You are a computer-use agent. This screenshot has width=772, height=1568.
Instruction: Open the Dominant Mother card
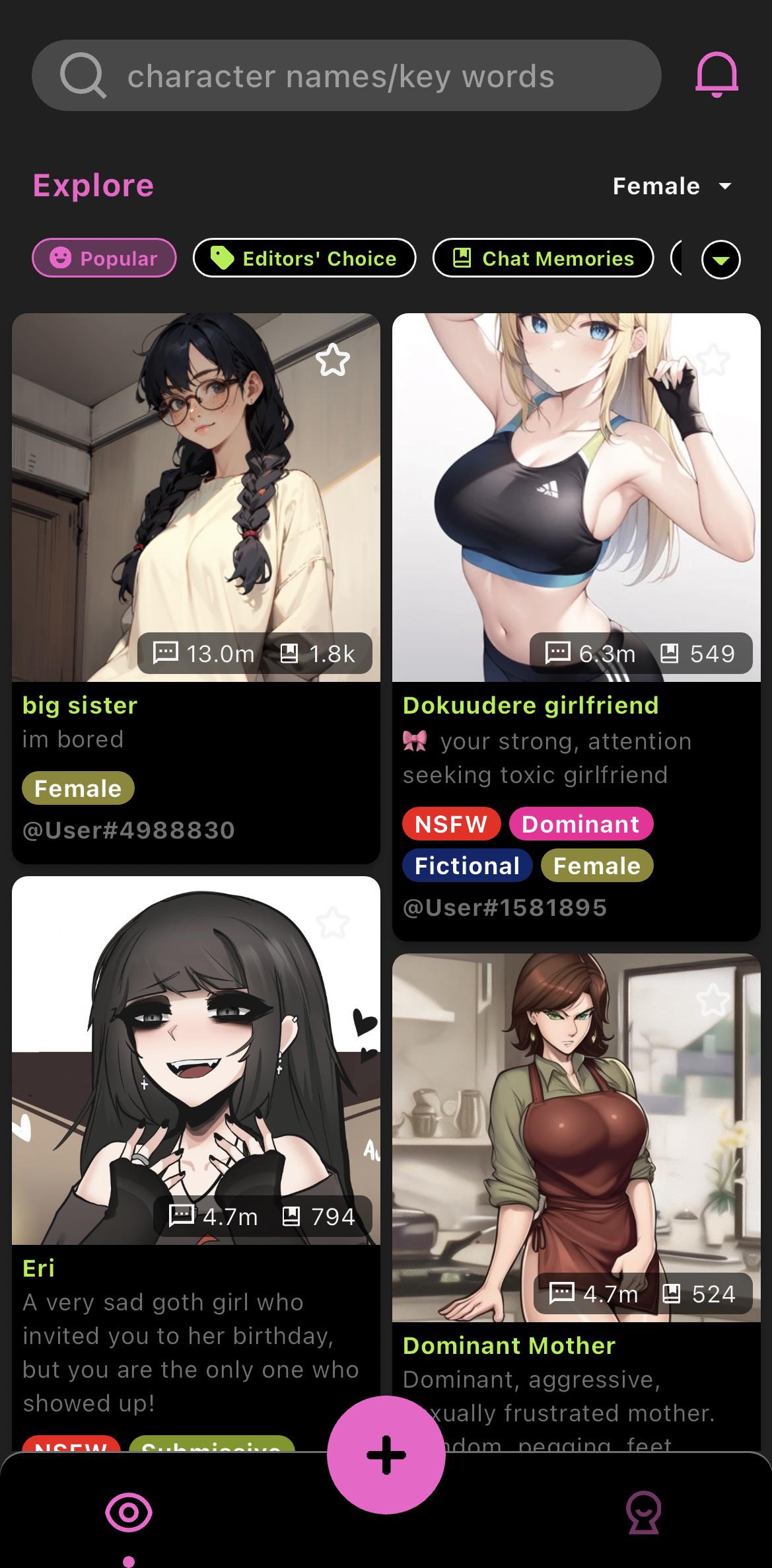576,1137
